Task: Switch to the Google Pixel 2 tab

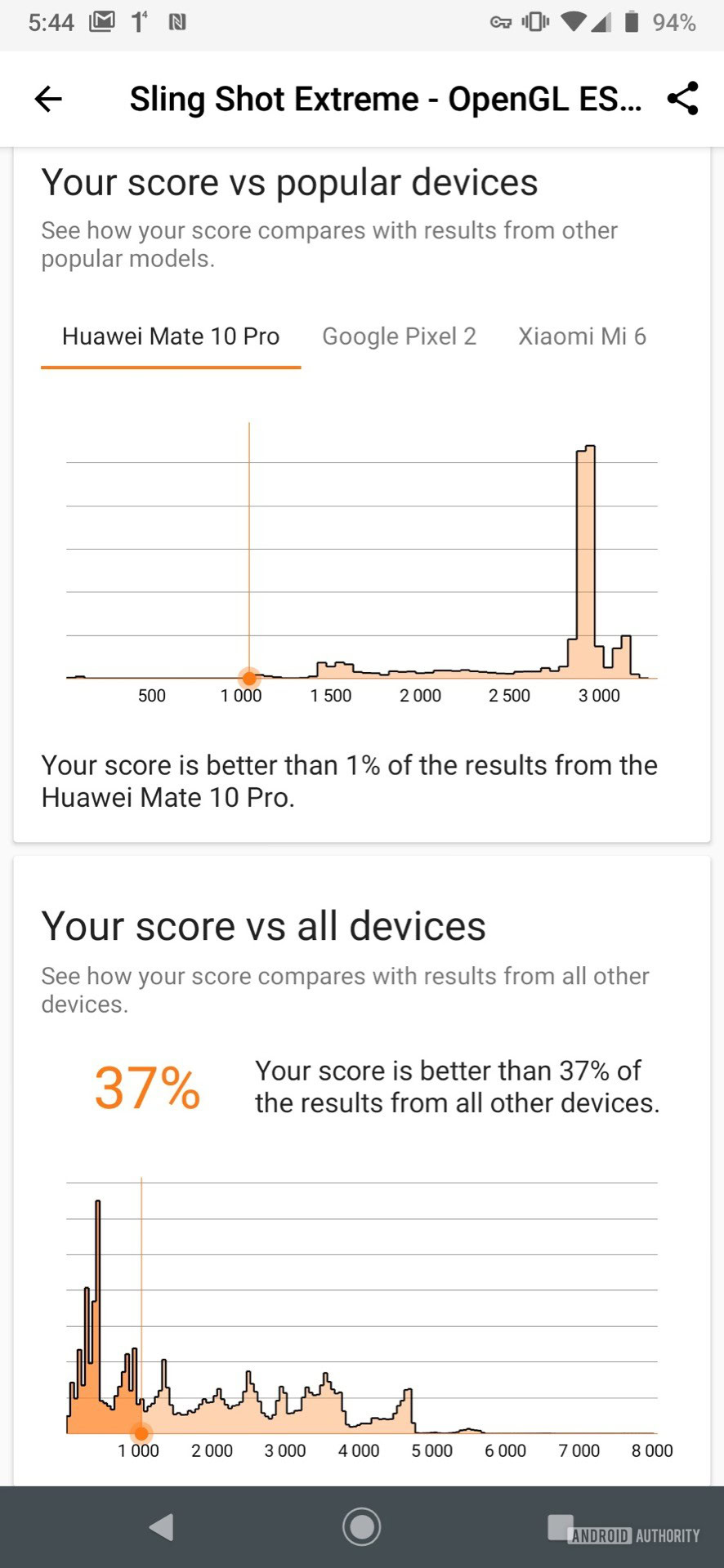Action: point(399,336)
